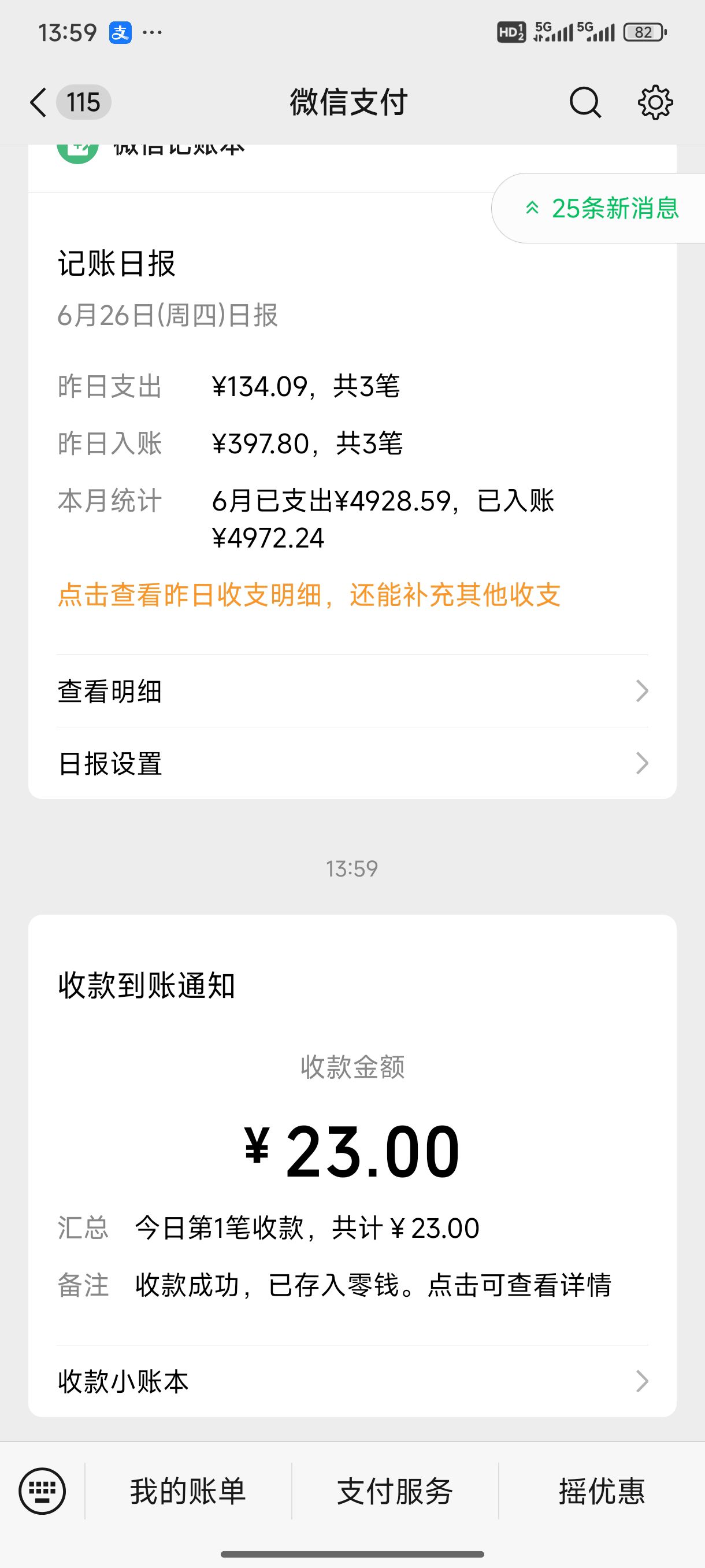Image resolution: width=705 pixels, height=1568 pixels.
Task: Open the 我的账单 menu
Action: (x=188, y=1491)
